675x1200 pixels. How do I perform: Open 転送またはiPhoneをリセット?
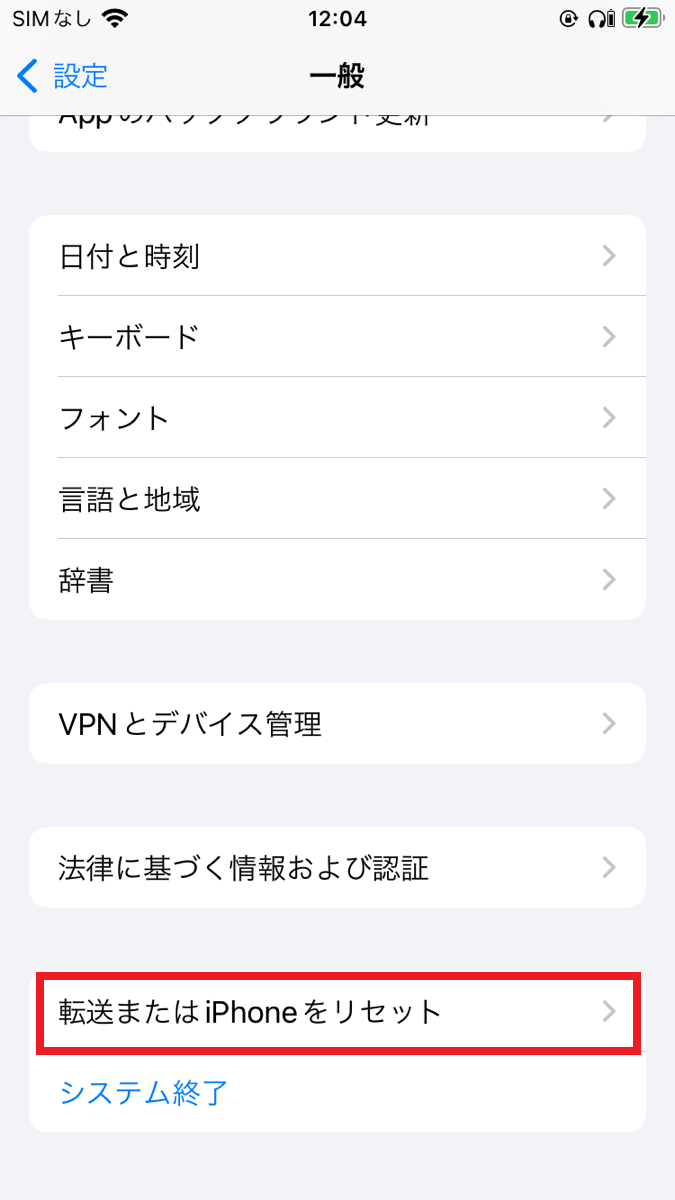pyautogui.click(x=337, y=1012)
